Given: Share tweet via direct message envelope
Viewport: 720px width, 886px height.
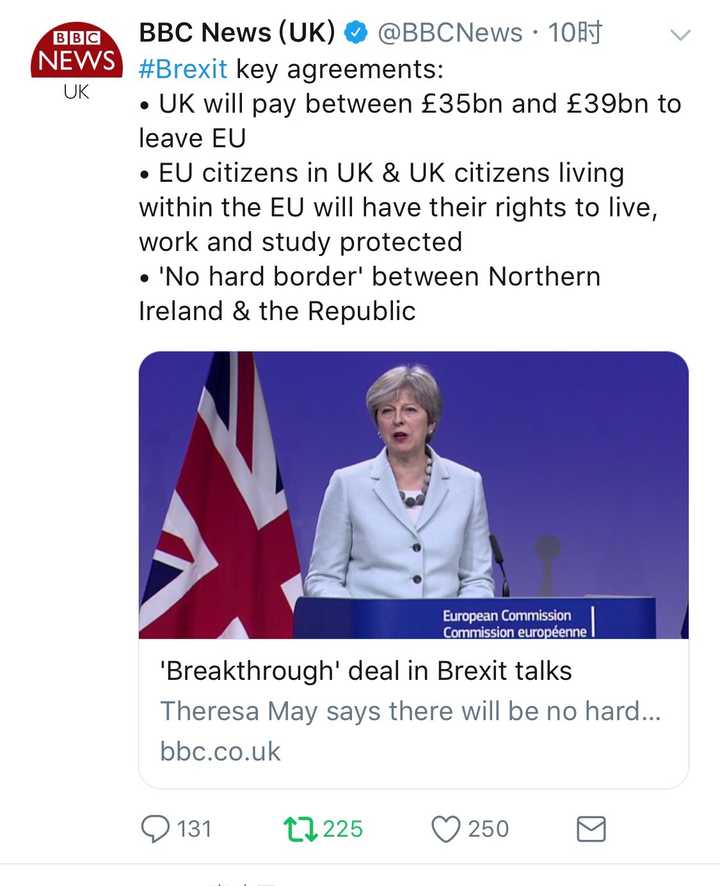Looking at the screenshot, I should (x=592, y=828).
